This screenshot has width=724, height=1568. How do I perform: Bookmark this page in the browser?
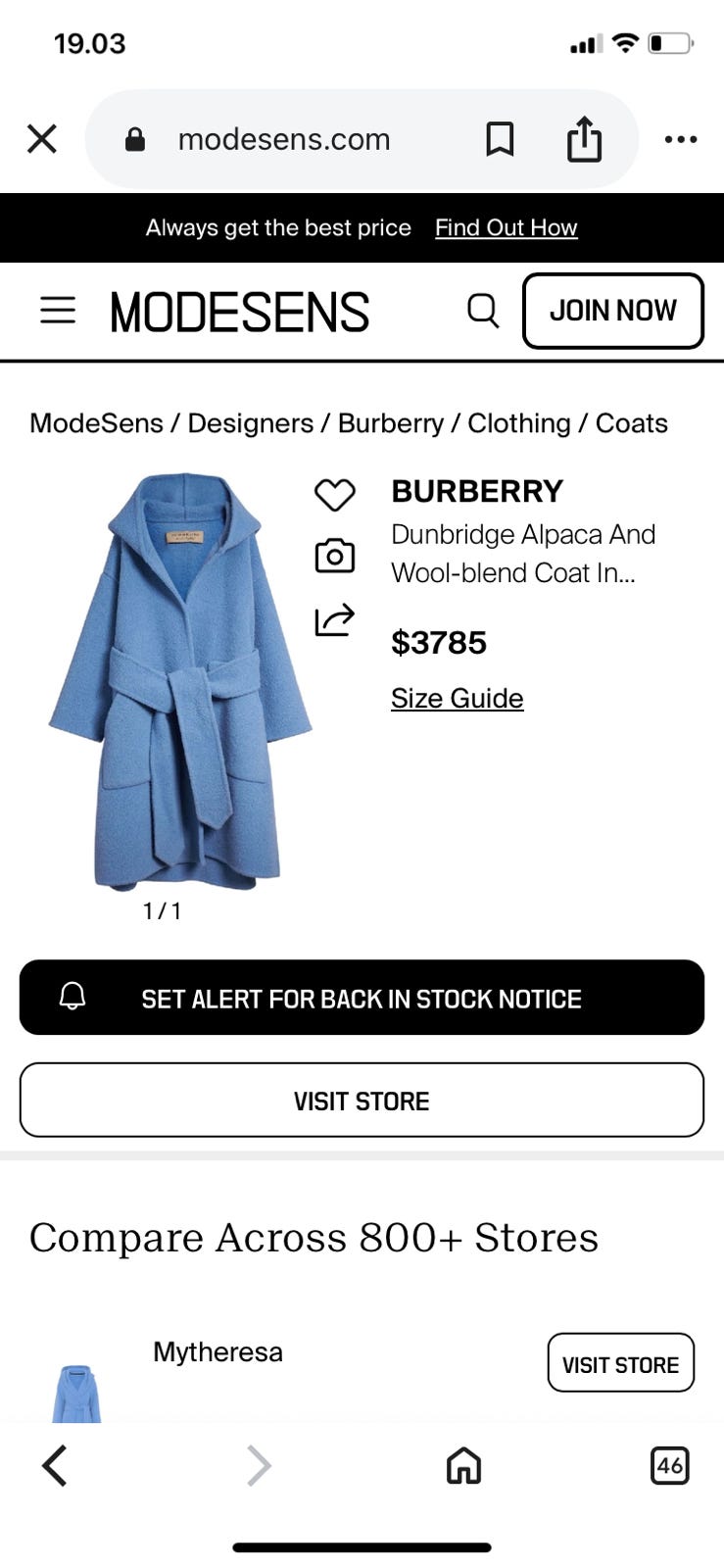tap(500, 139)
